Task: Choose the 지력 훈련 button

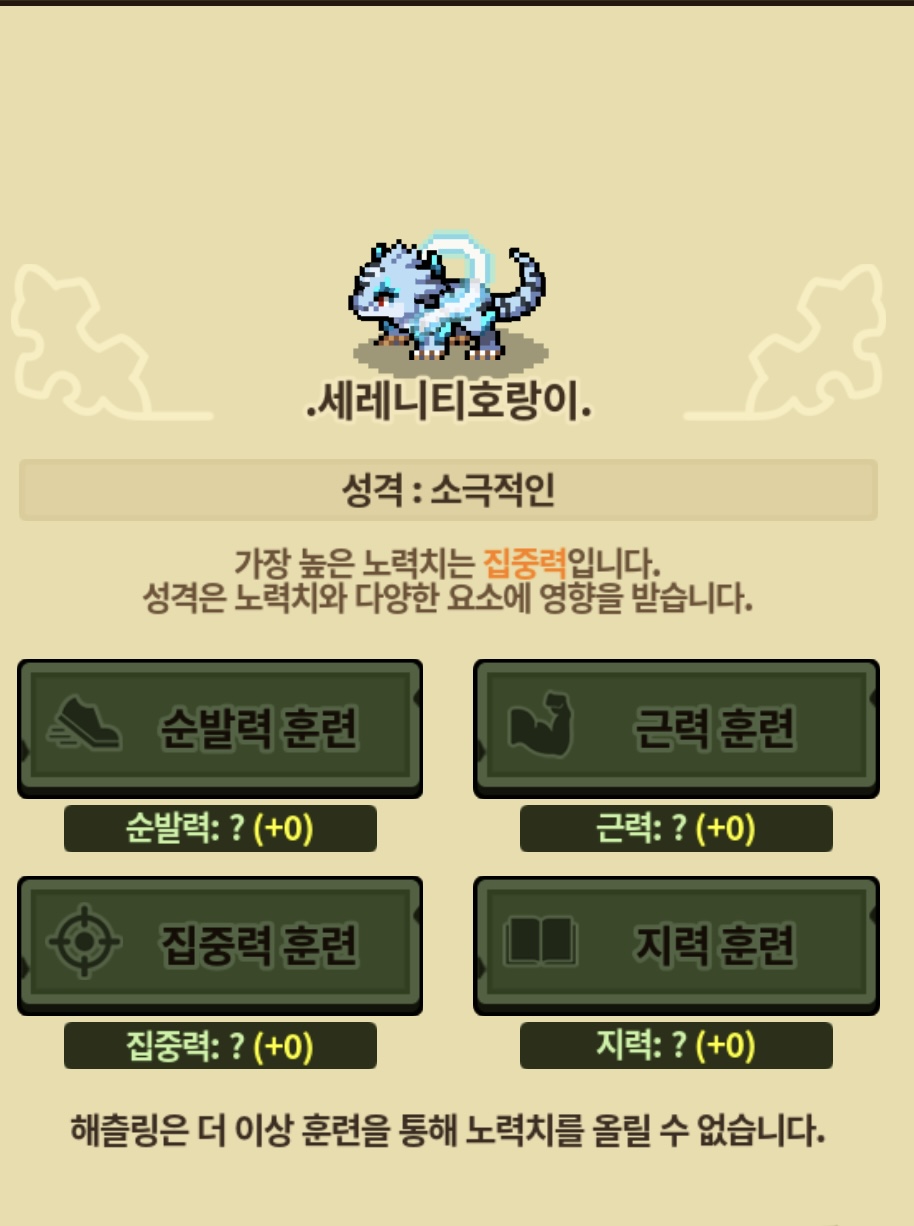Action: [x=676, y=945]
